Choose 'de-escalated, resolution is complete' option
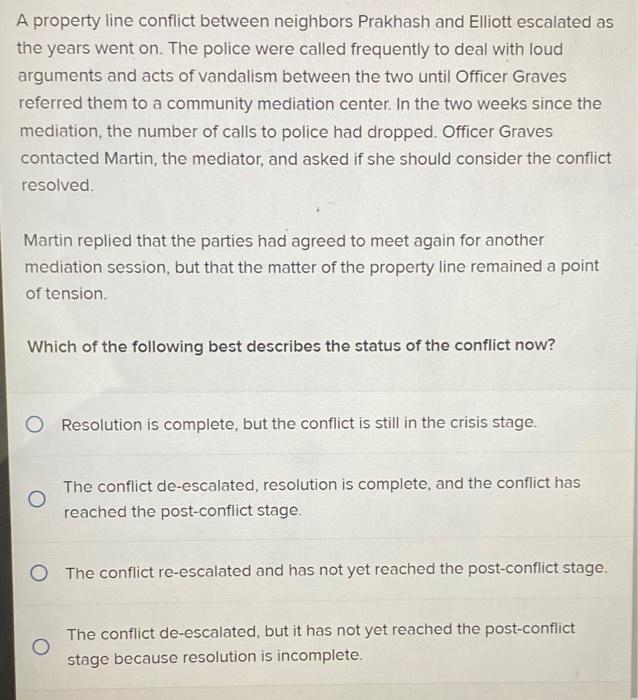 pyautogui.click(x=36, y=497)
